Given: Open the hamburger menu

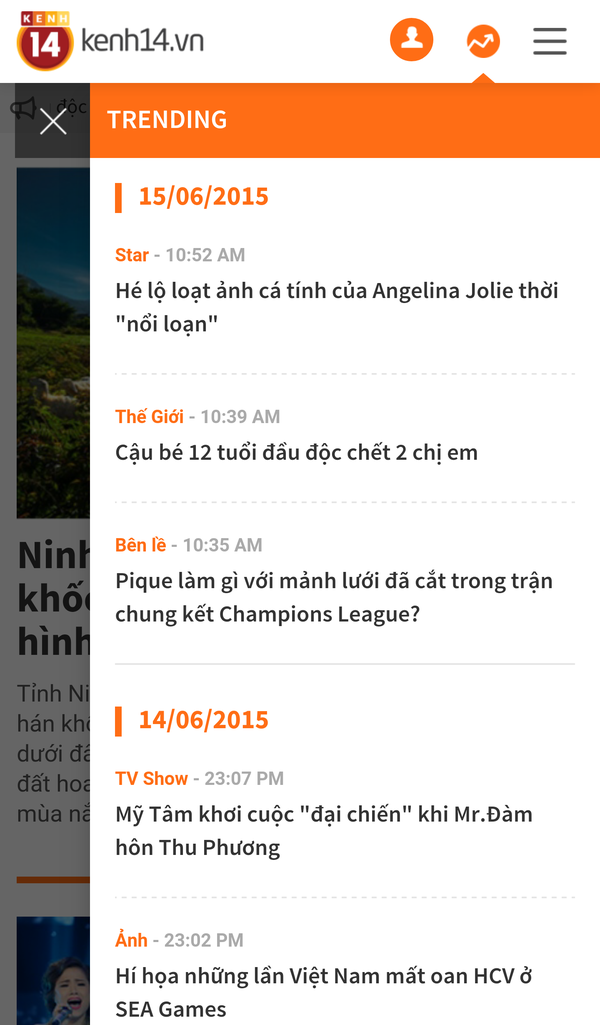Looking at the screenshot, I should point(549,41).
